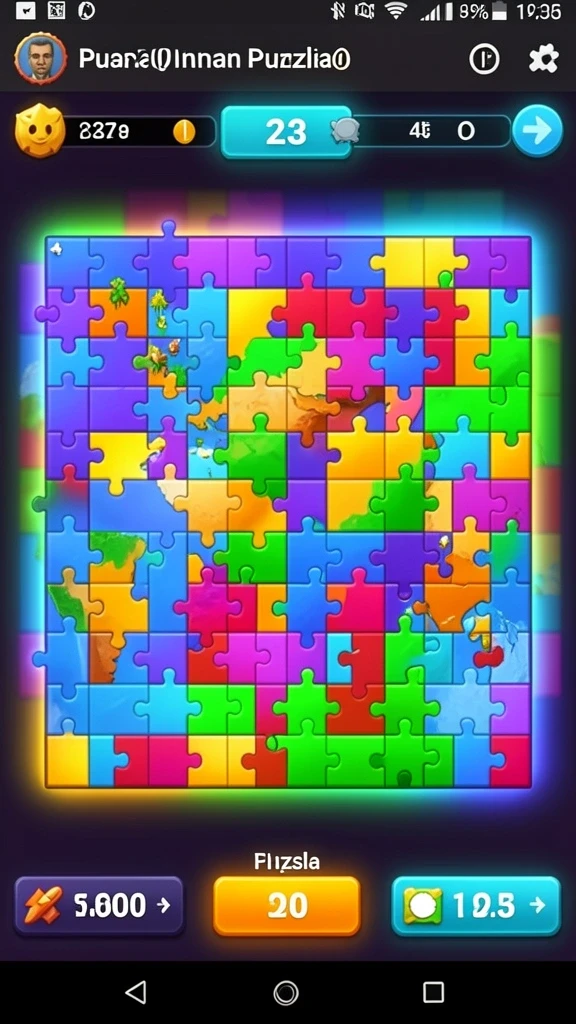Image resolution: width=576 pixels, height=1024 pixels.
Task: Tap the blue arrow next button
Action: (x=537, y=131)
